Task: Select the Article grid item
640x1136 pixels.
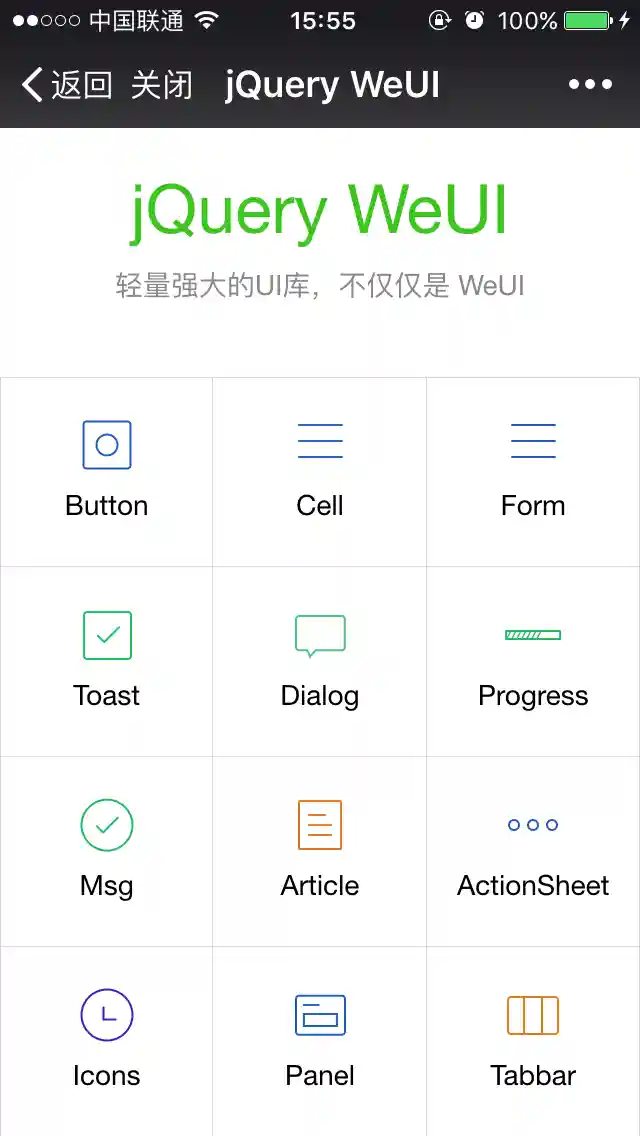Action: coord(320,851)
